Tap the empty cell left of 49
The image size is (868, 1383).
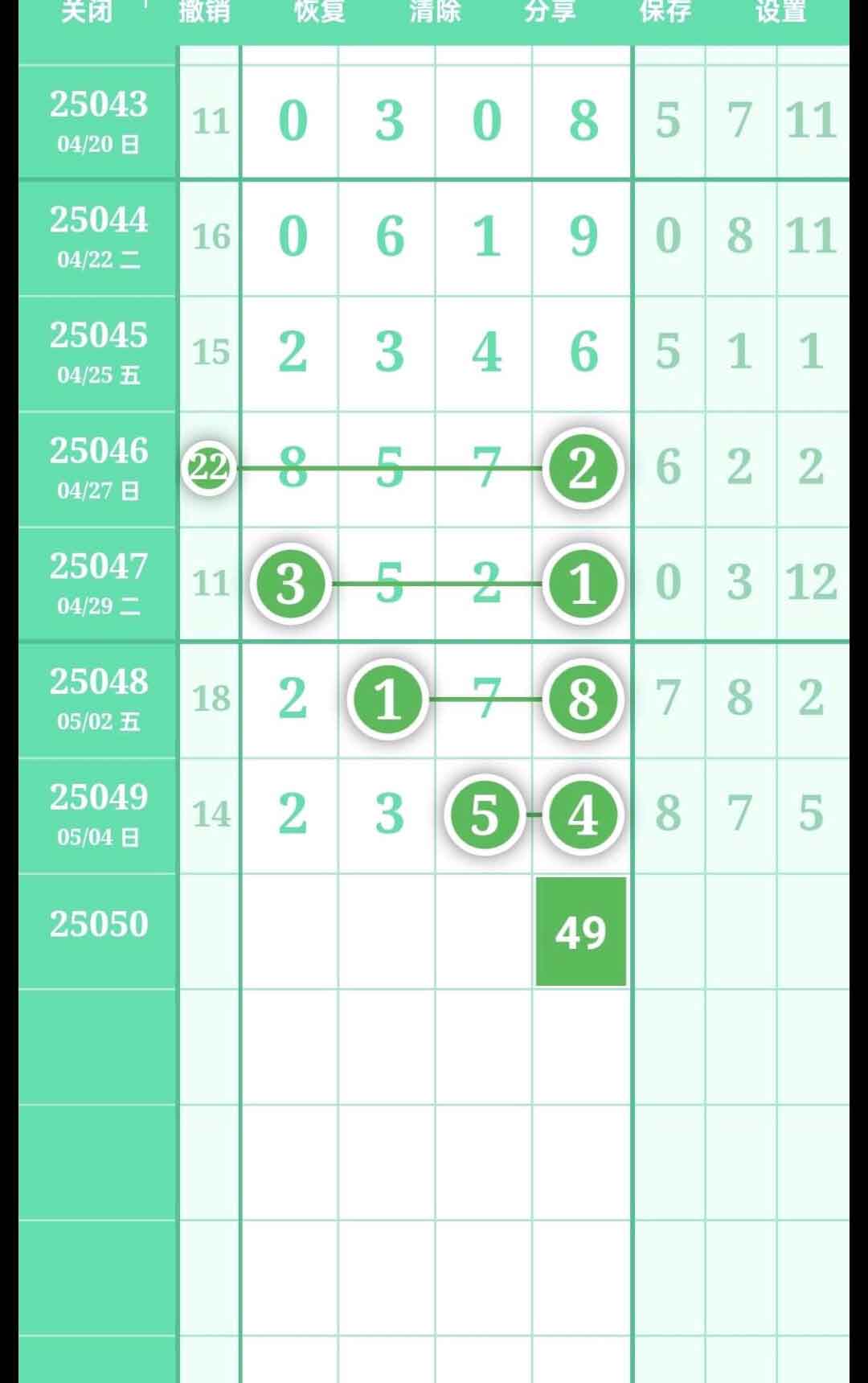(x=484, y=933)
